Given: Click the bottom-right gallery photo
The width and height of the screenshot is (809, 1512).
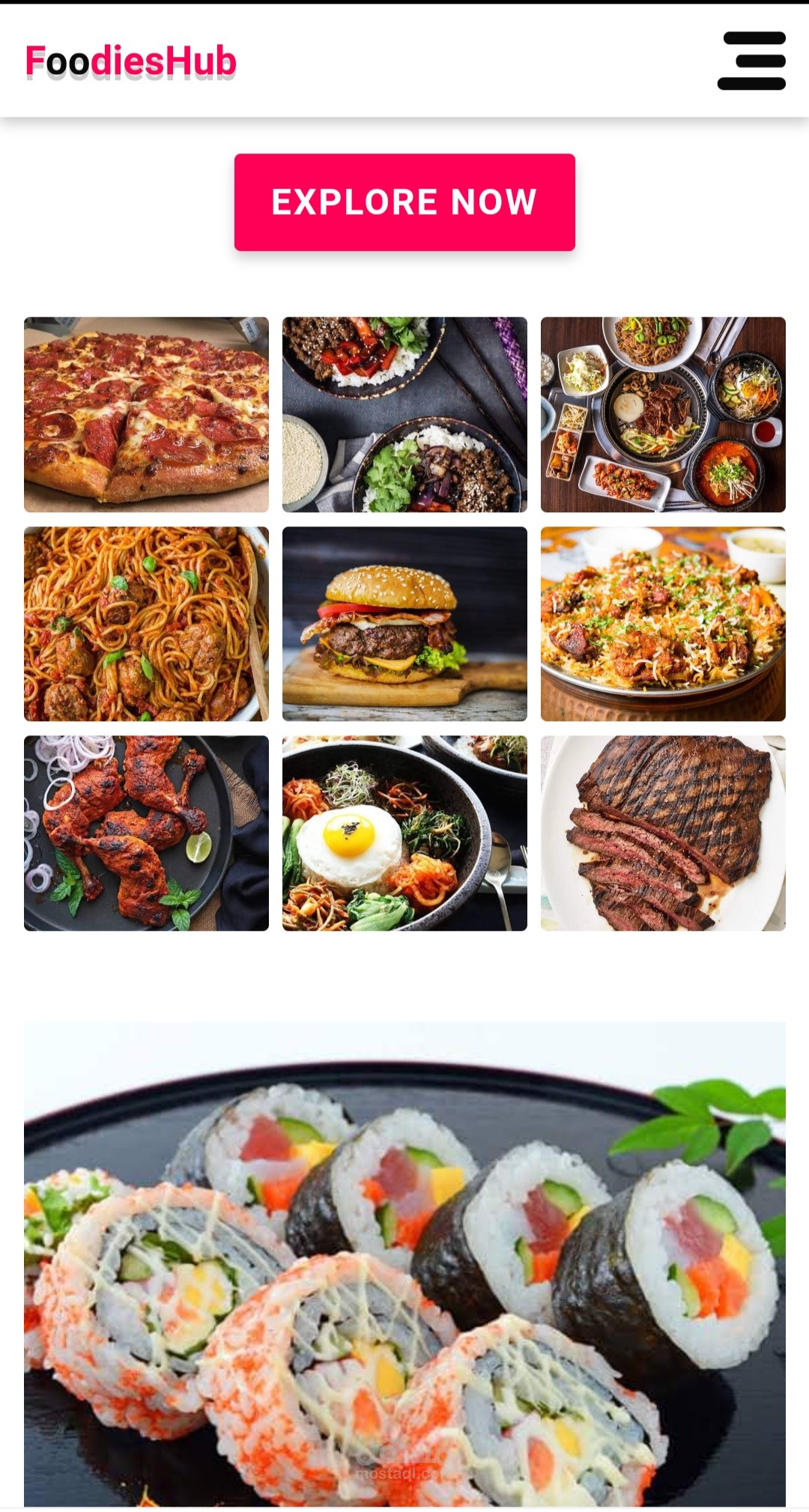Looking at the screenshot, I should (662, 832).
